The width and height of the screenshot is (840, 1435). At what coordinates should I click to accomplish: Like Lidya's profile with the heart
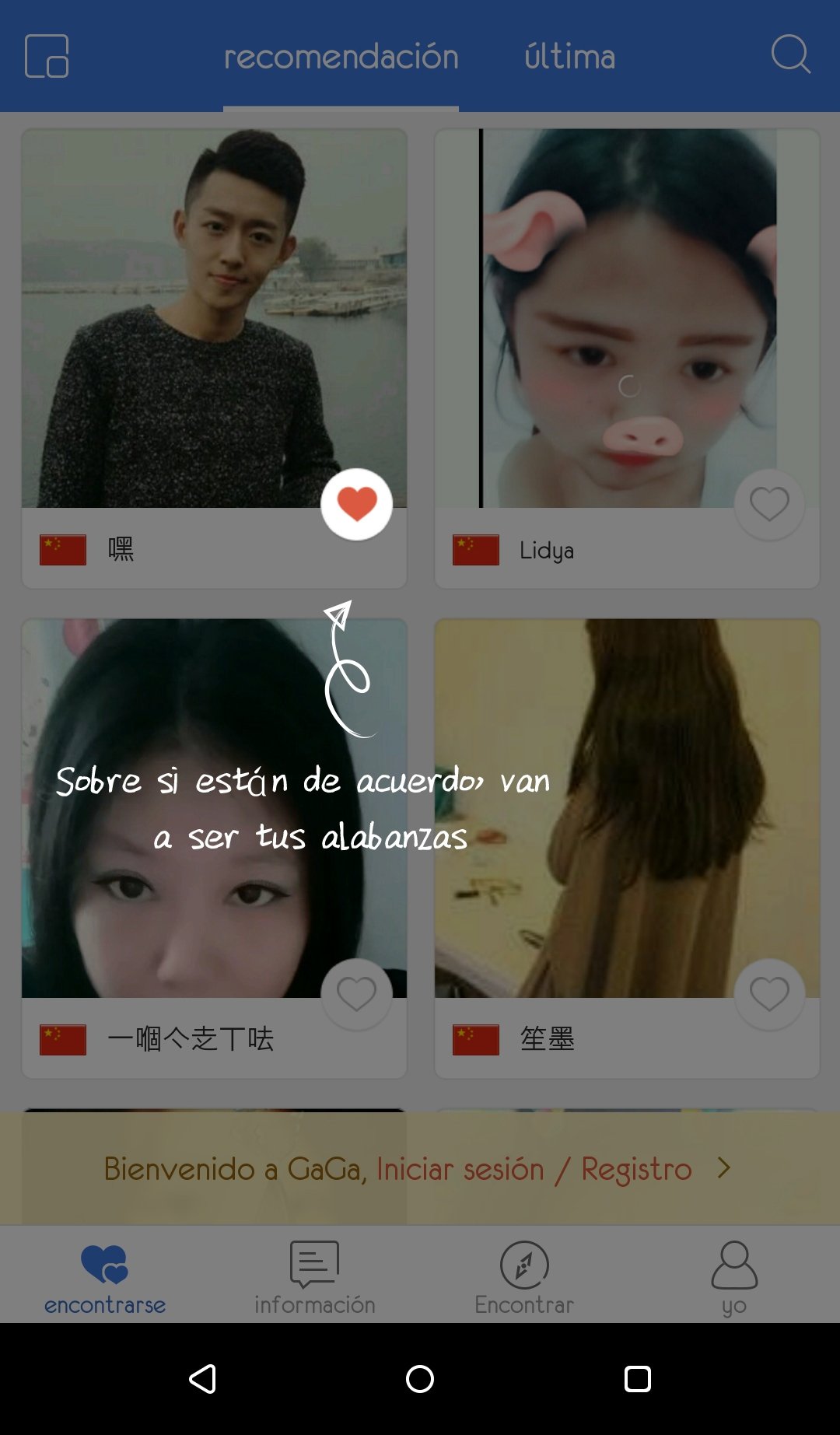point(769,504)
